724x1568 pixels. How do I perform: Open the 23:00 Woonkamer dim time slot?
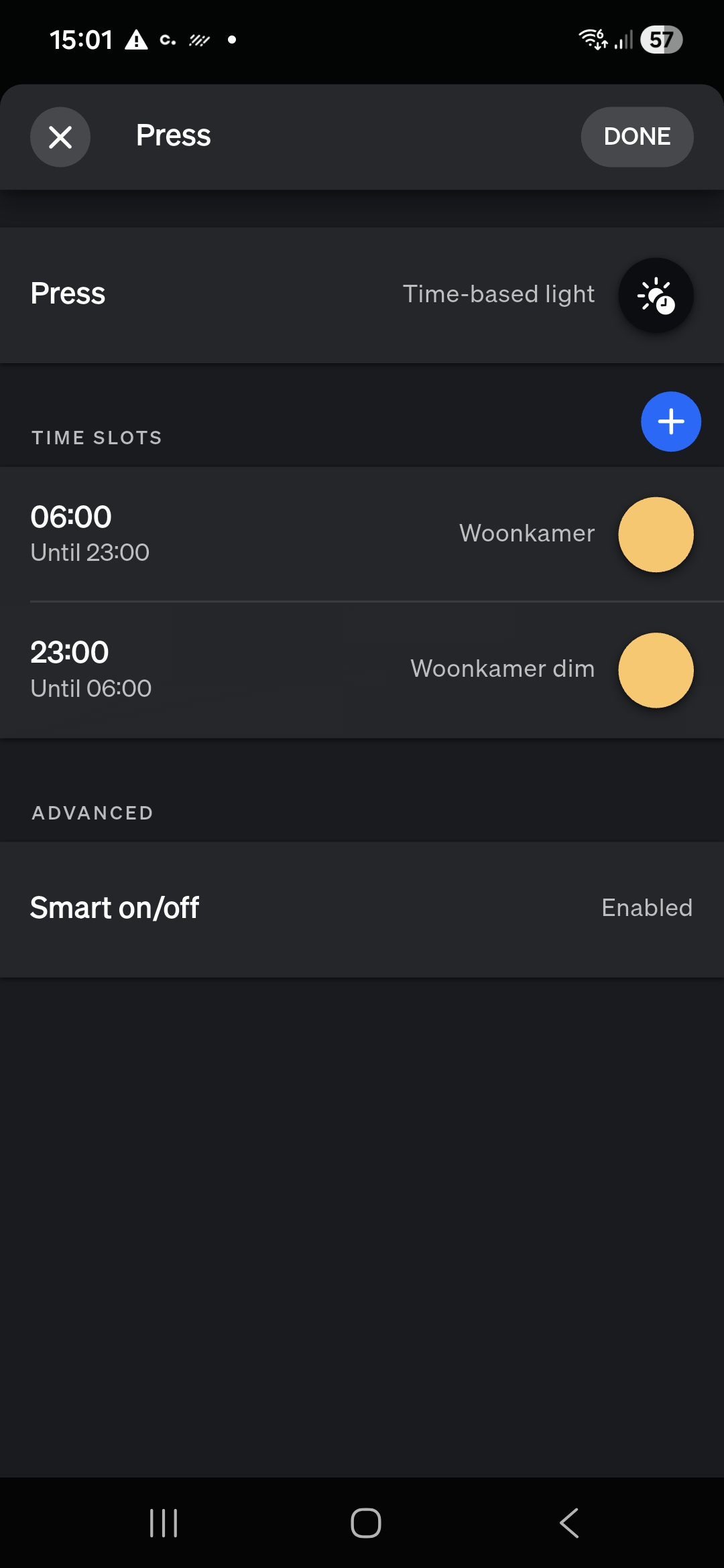click(x=362, y=670)
